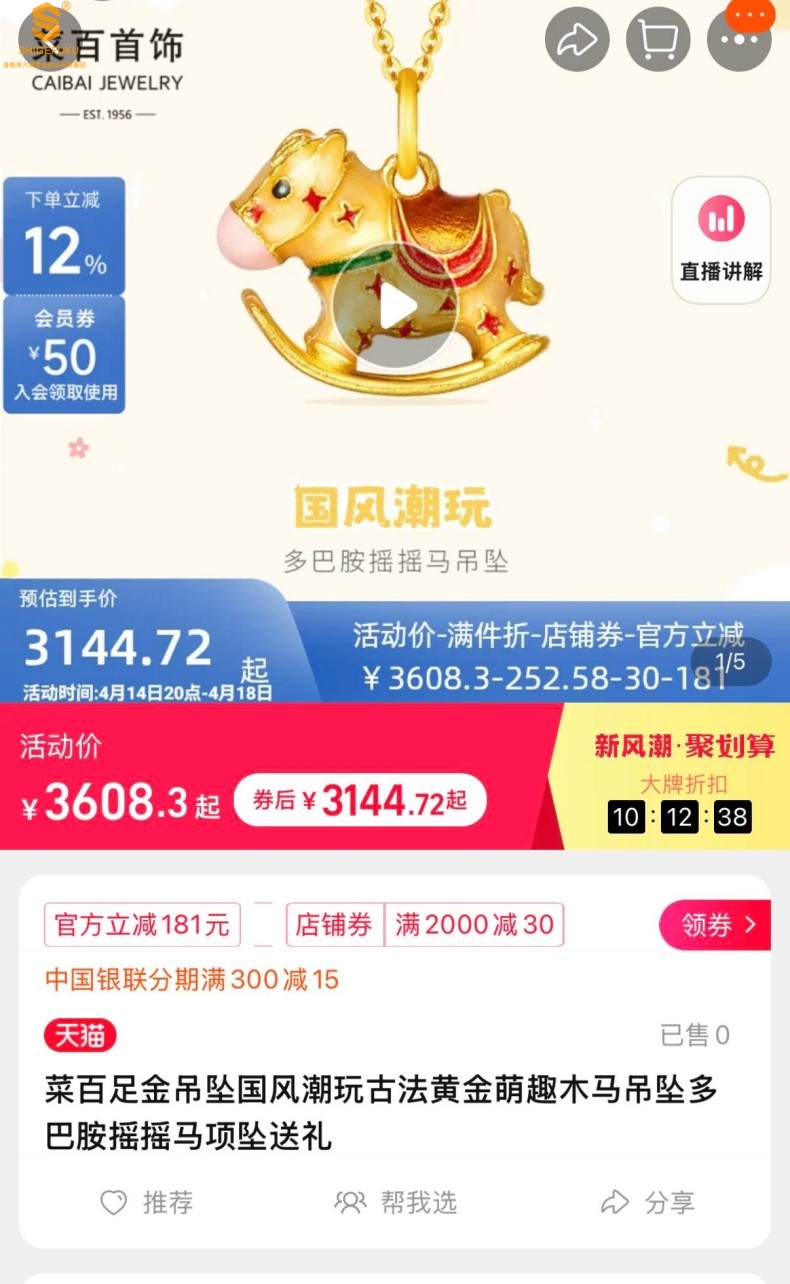This screenshot has width=790, height=1284.
Task: Tap 分享 share below product title
Action: click(x=647, y=1202)
